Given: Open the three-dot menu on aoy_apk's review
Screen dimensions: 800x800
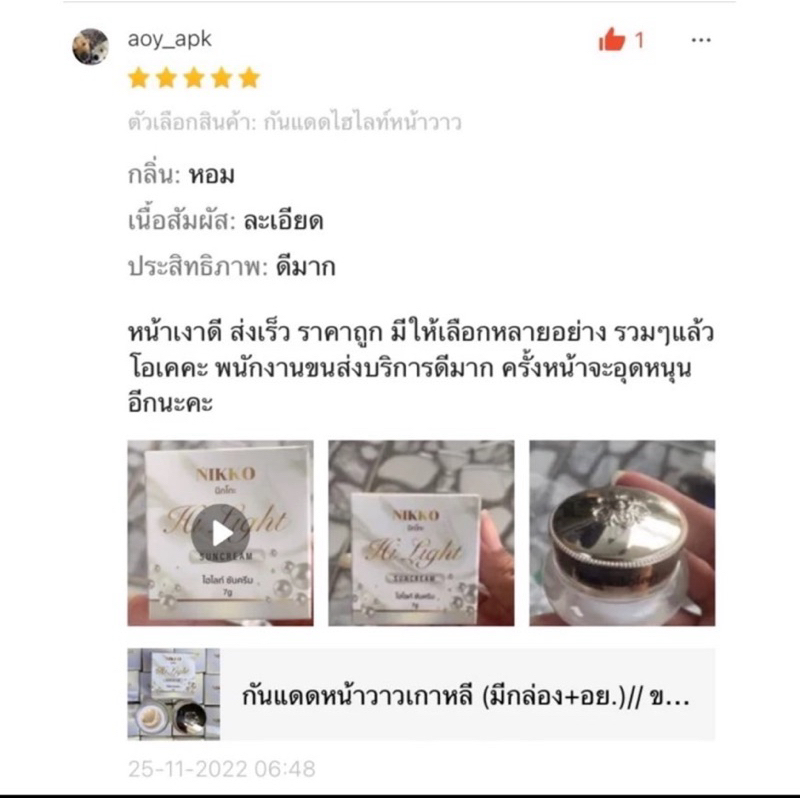Looking at the screenshot, I should point(701,40).
